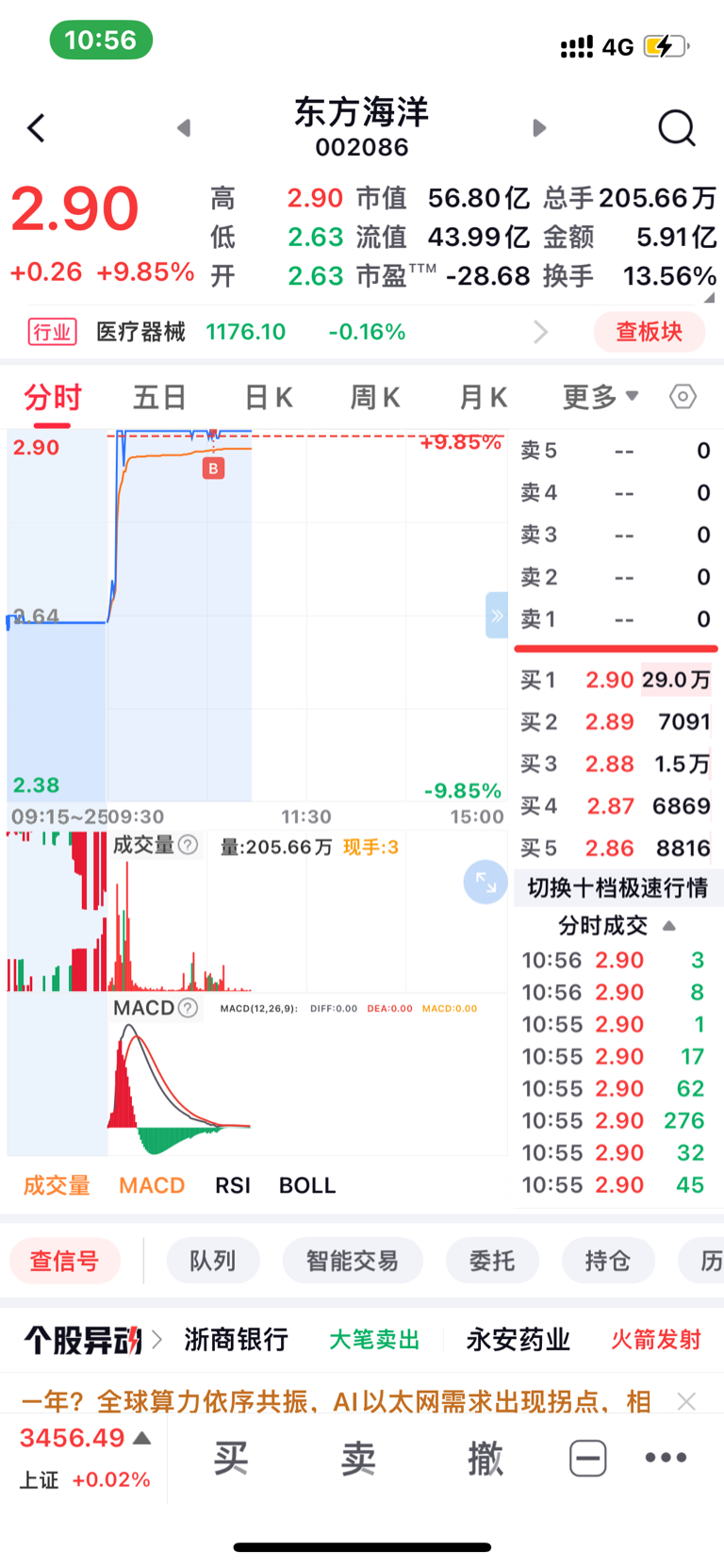Viewport: 724px width, 1568px height.
Task: Dismiss the news ticker banner
Action: click(x=686, y=1402)
